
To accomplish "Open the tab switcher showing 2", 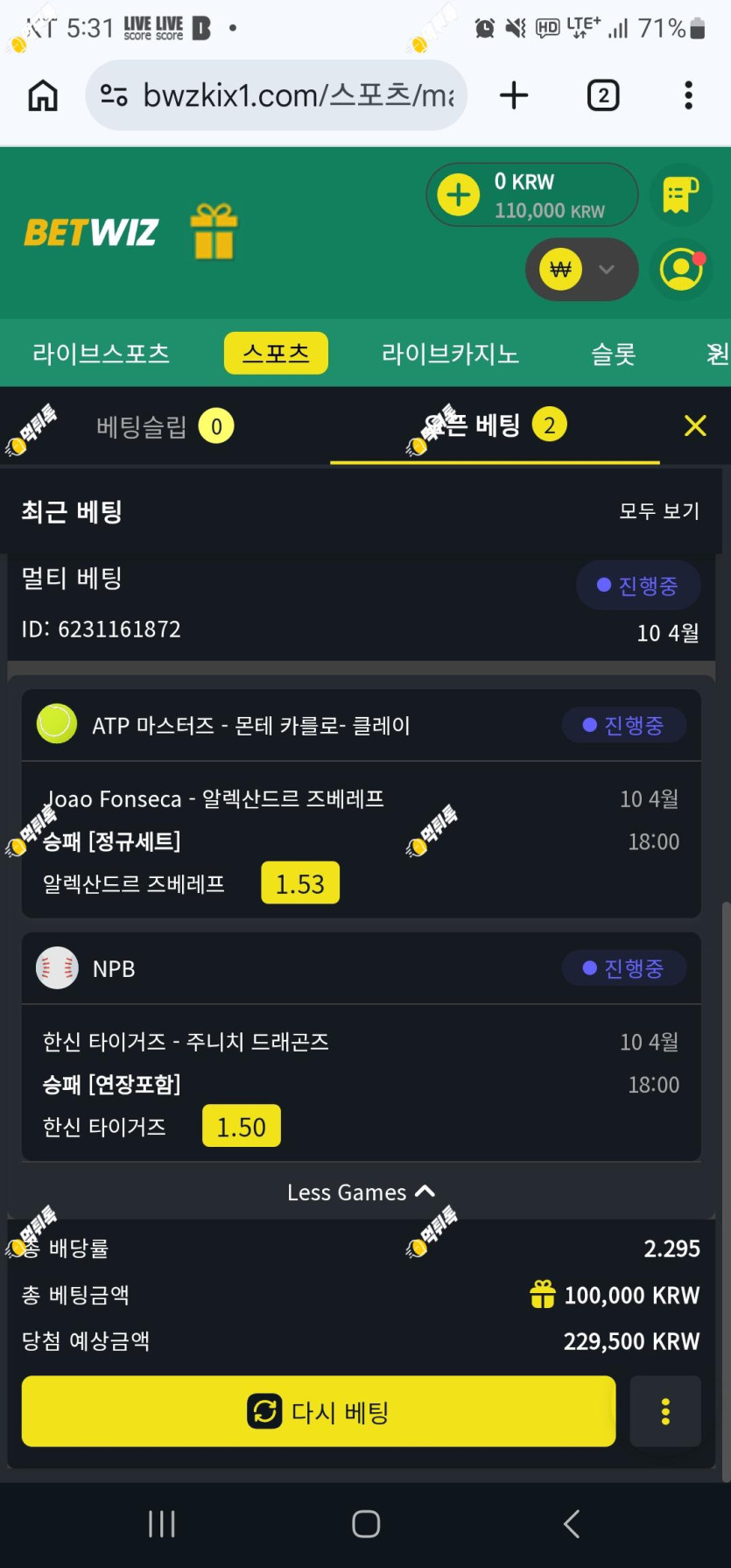I will point(603,95).
